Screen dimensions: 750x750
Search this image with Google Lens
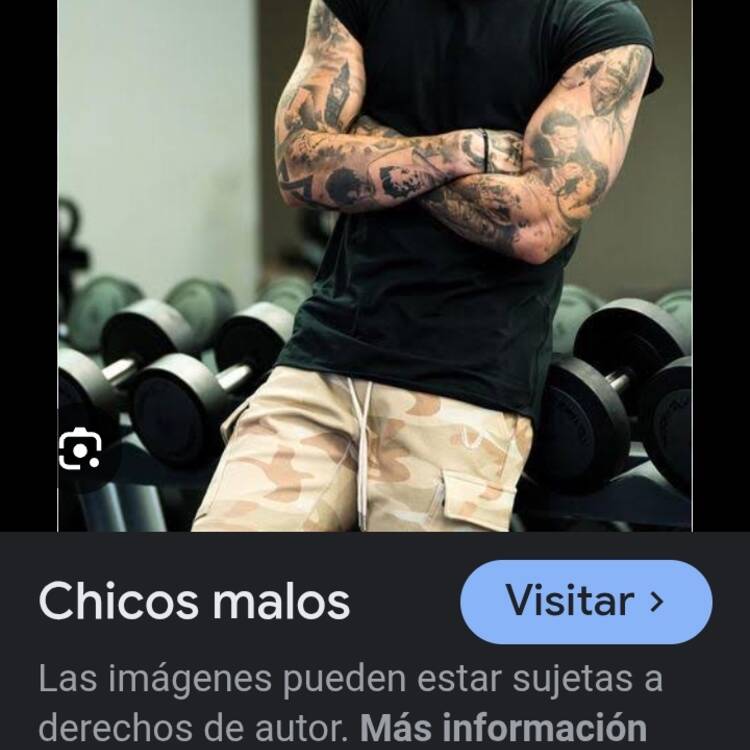81,449
